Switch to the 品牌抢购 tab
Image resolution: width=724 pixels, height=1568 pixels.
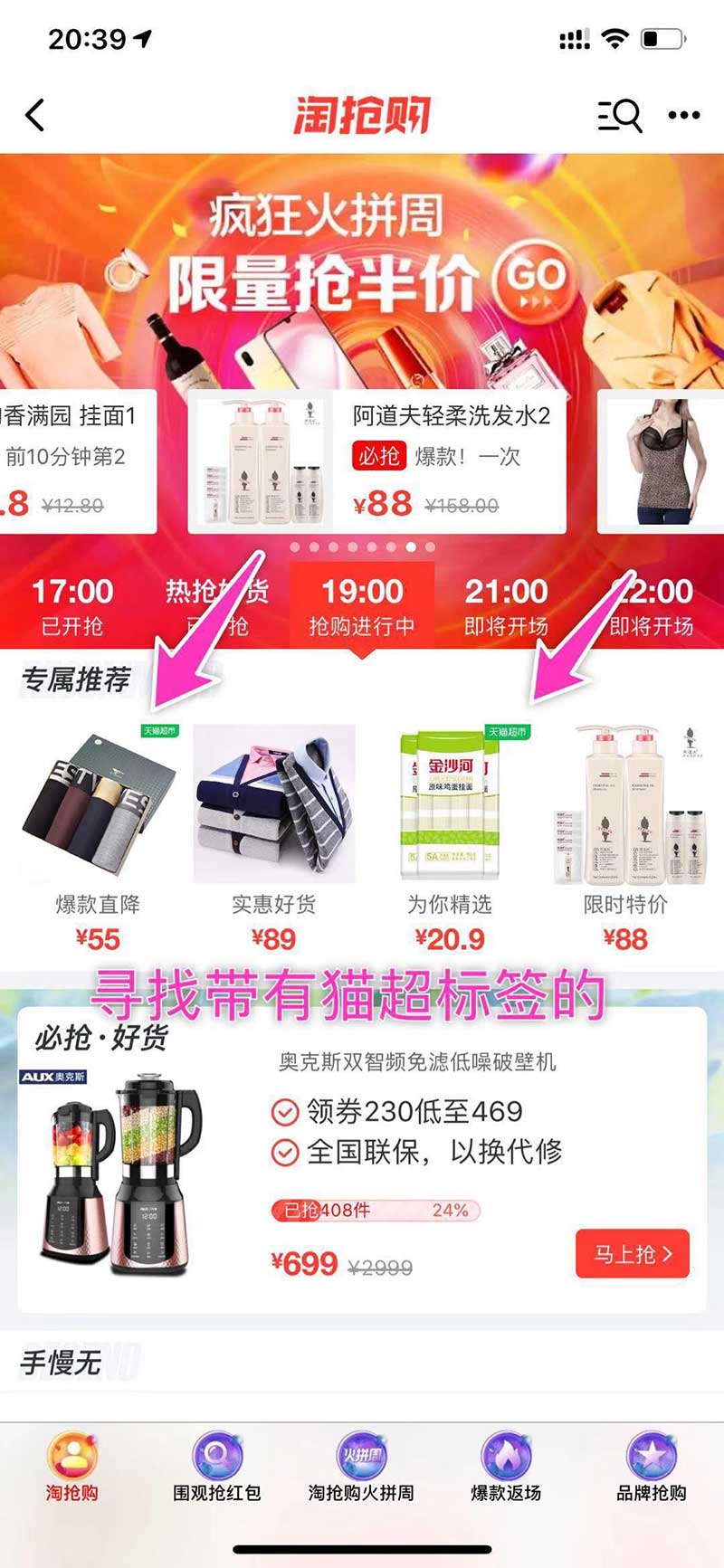point(652,1466)
